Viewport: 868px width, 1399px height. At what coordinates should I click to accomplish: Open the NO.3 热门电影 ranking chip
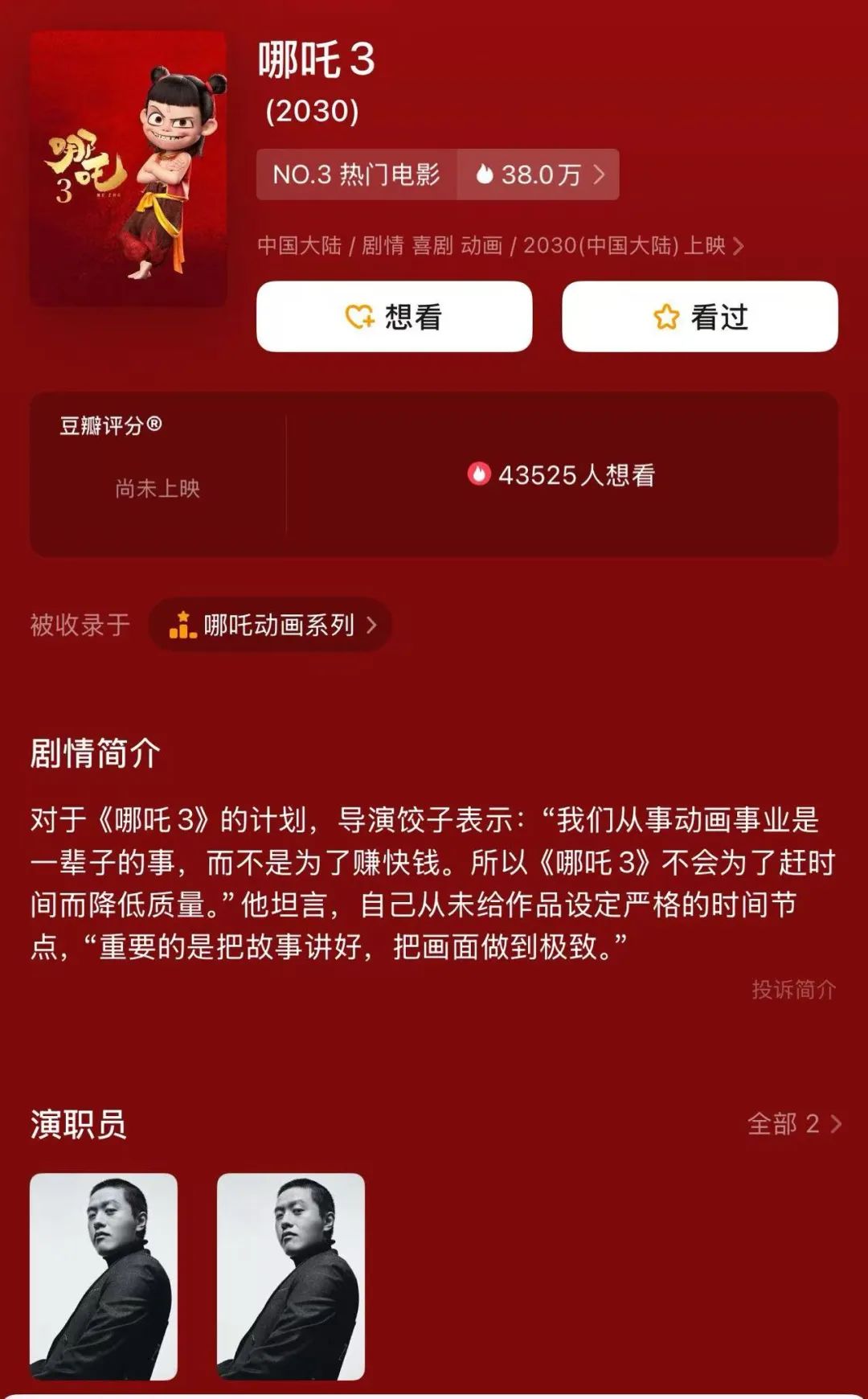click(x=357, y=174)
